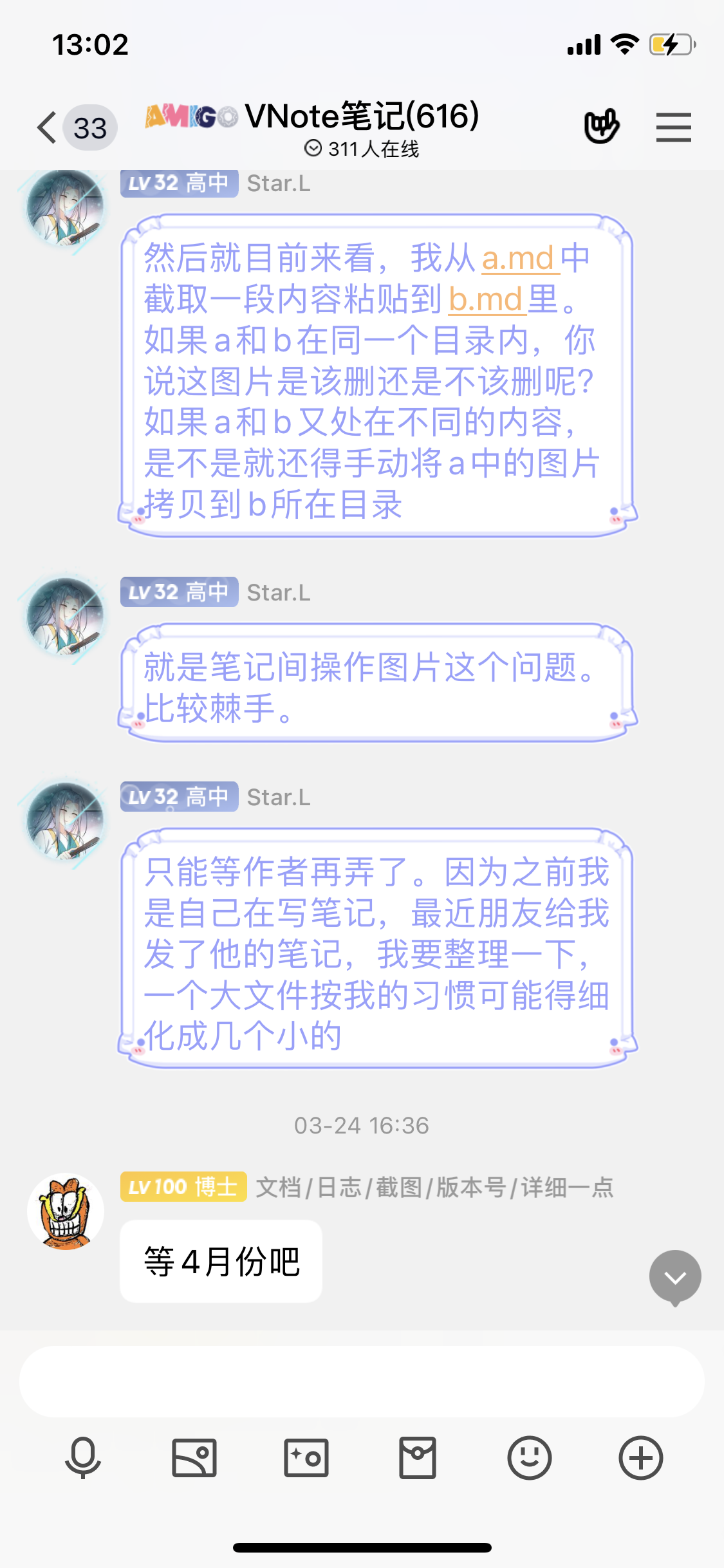This screenshot has width=724, height=1568.
Task: Jump to latest messages with down chevron
Action: (x=675, y=1276)
